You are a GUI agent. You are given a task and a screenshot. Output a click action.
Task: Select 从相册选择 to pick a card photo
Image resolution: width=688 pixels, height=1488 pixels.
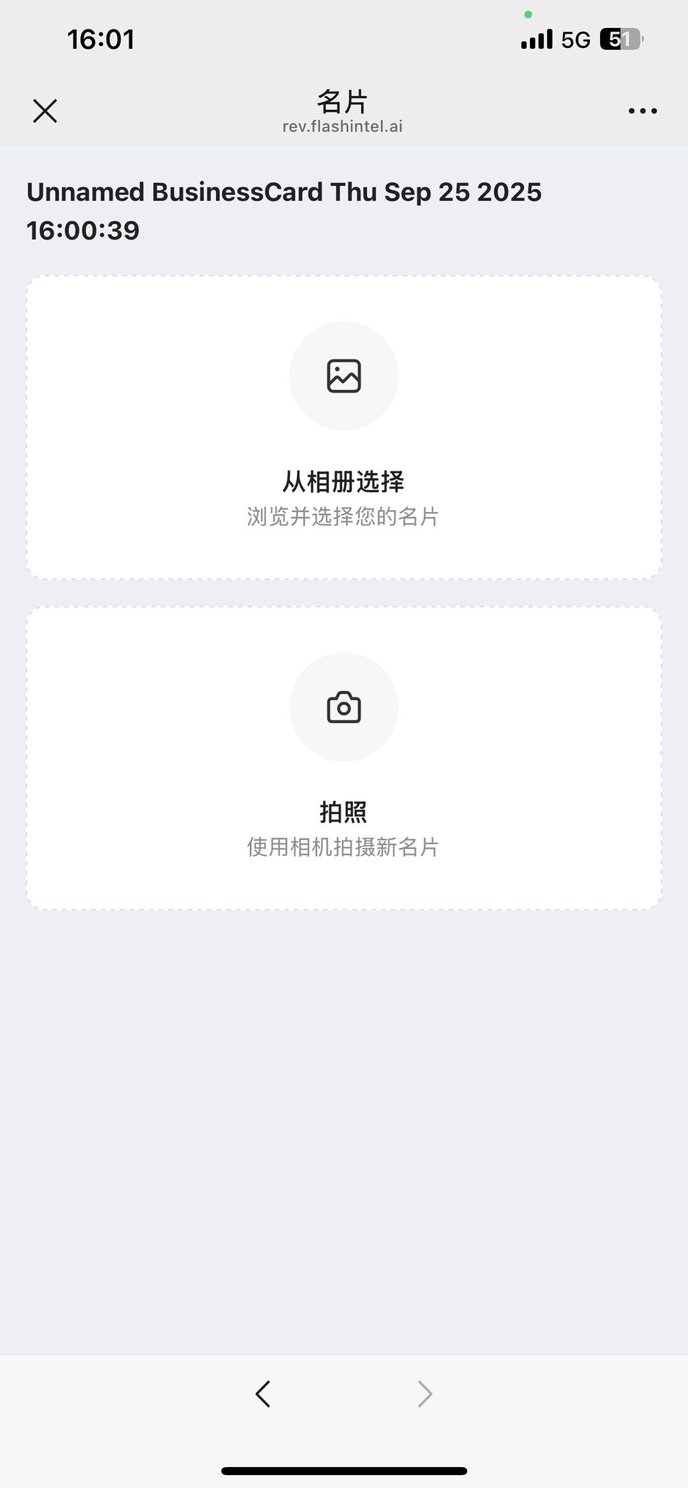344,428
